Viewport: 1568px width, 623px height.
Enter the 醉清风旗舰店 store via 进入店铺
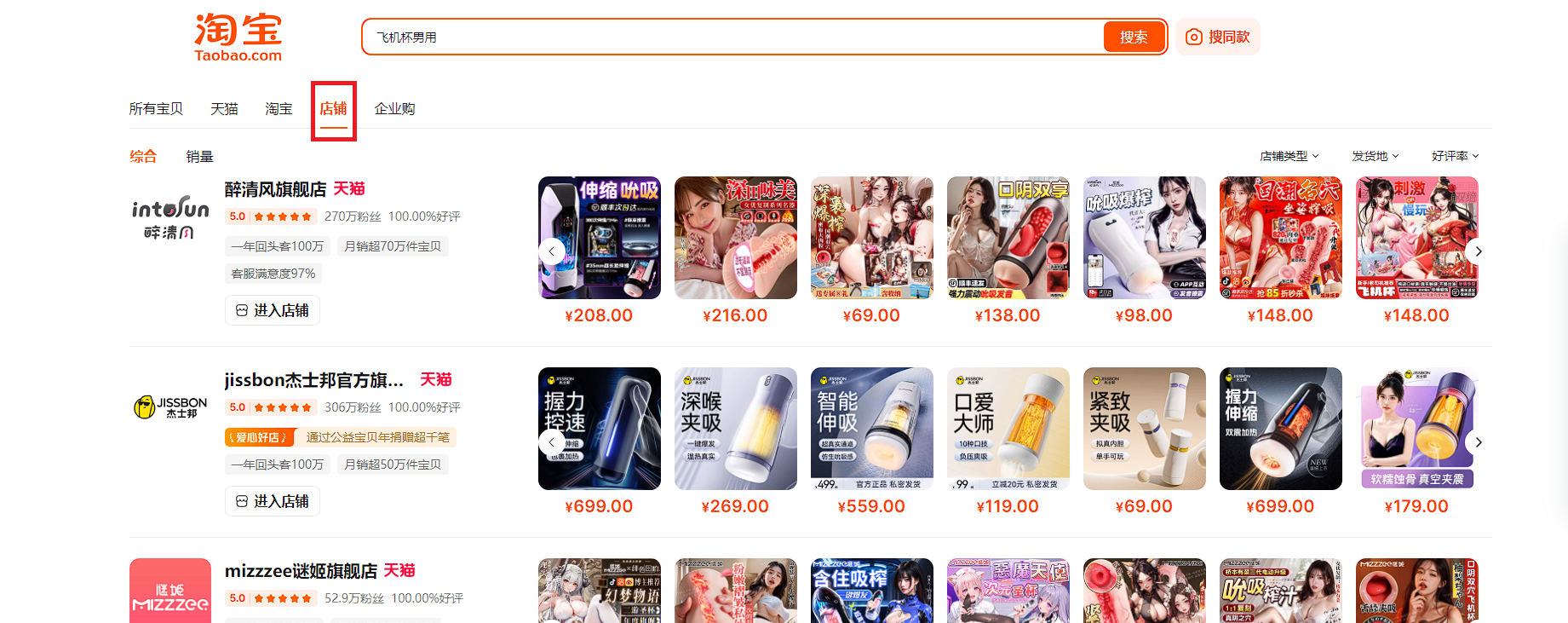(x=273, y=310)
